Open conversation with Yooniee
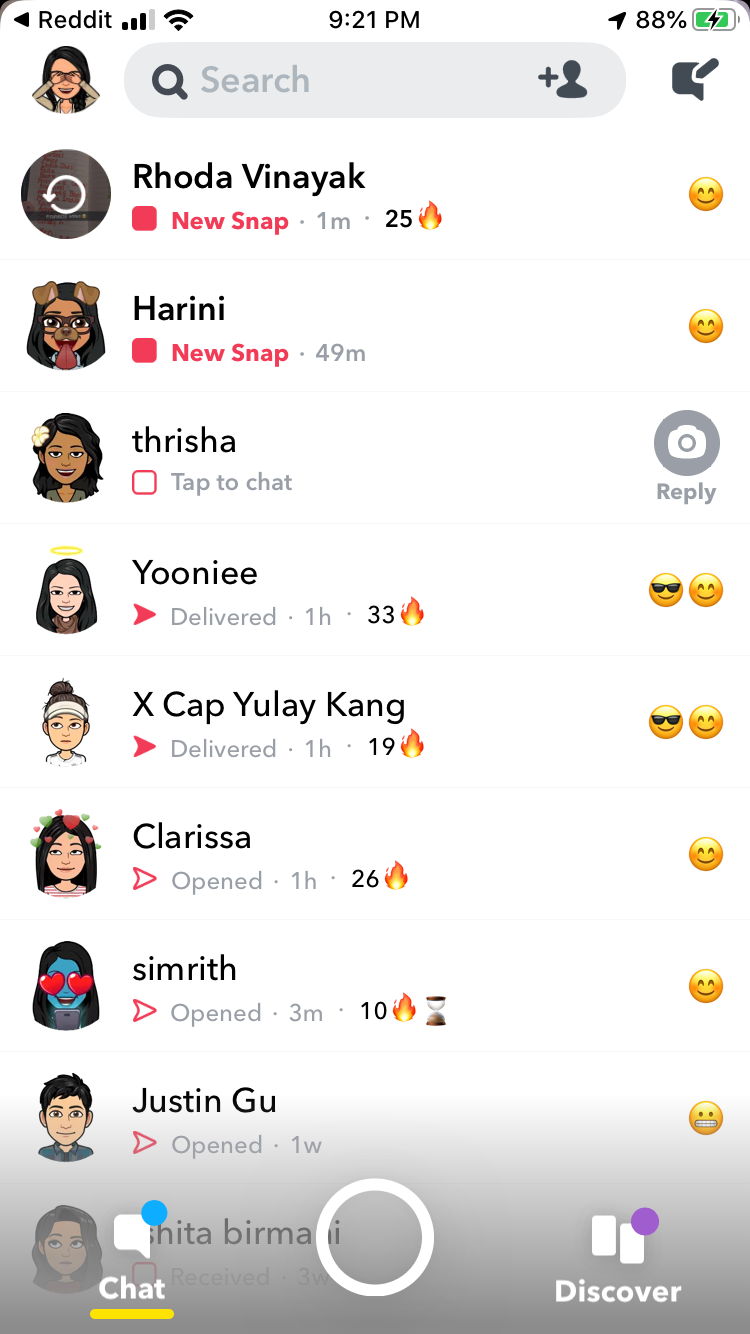Image resolution: width=750 pixels, height=1334 pixels. (375, 590)
